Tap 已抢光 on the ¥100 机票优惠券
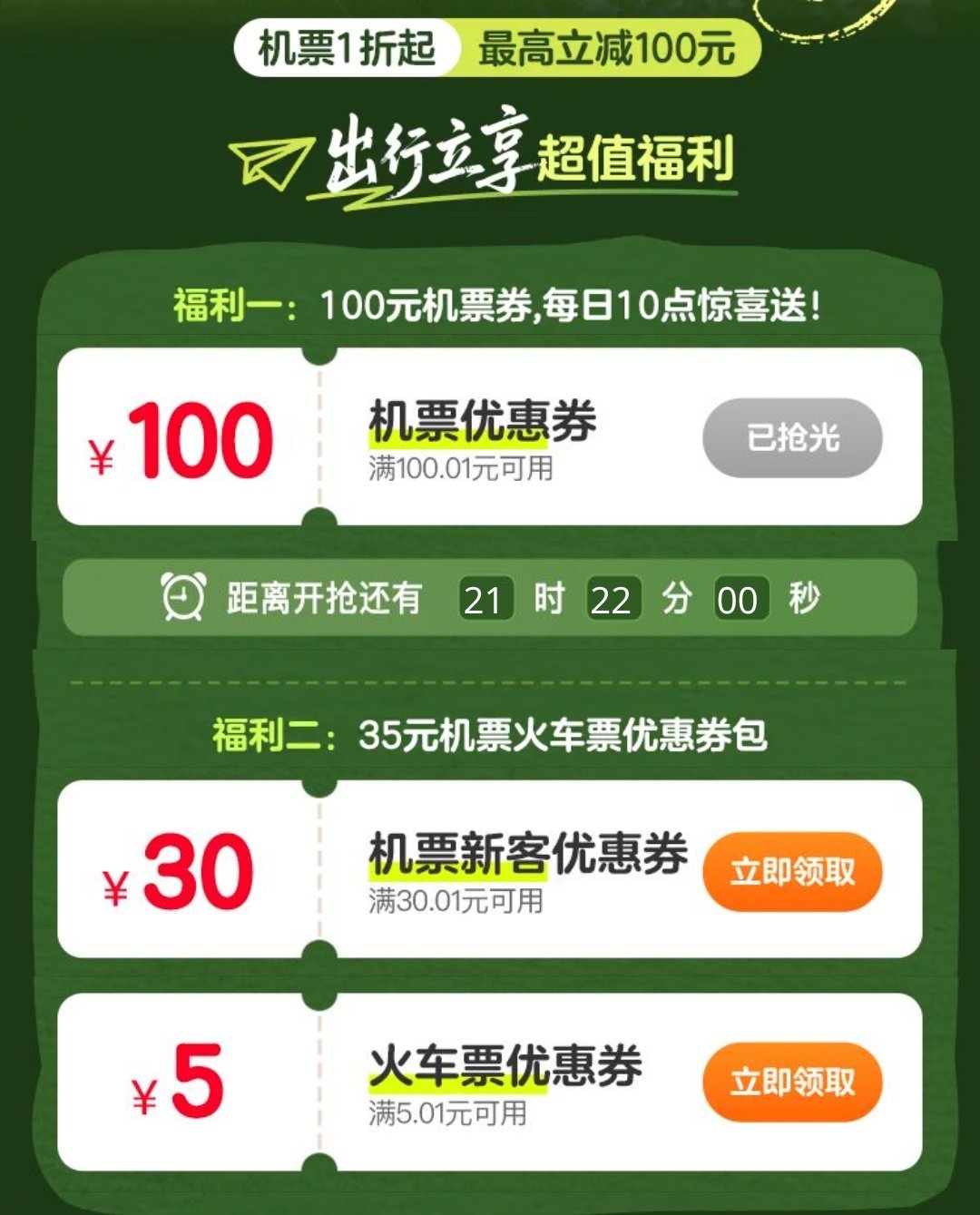Screen dimensions: 980x1215 [x=792, y=437]
